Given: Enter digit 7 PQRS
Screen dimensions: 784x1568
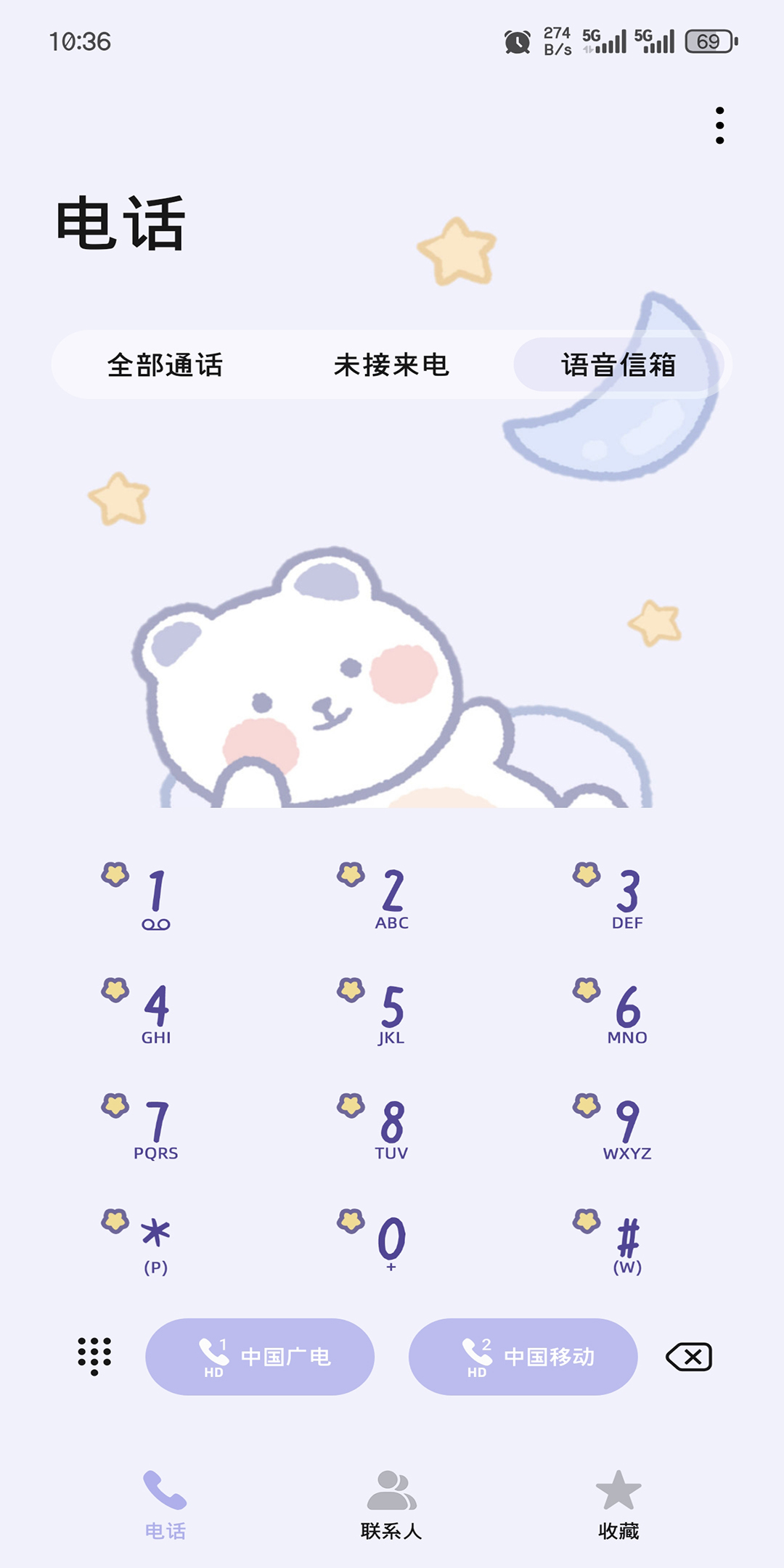Looking at the screenshot, I should [156, 1130].
